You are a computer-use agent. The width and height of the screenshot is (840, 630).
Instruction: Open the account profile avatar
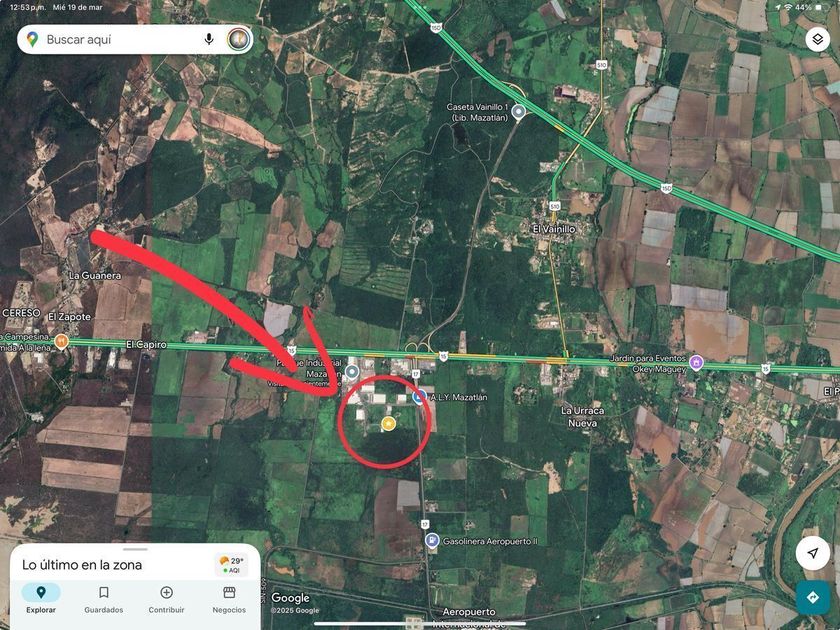pyautogui.click(x=238, y=39)
